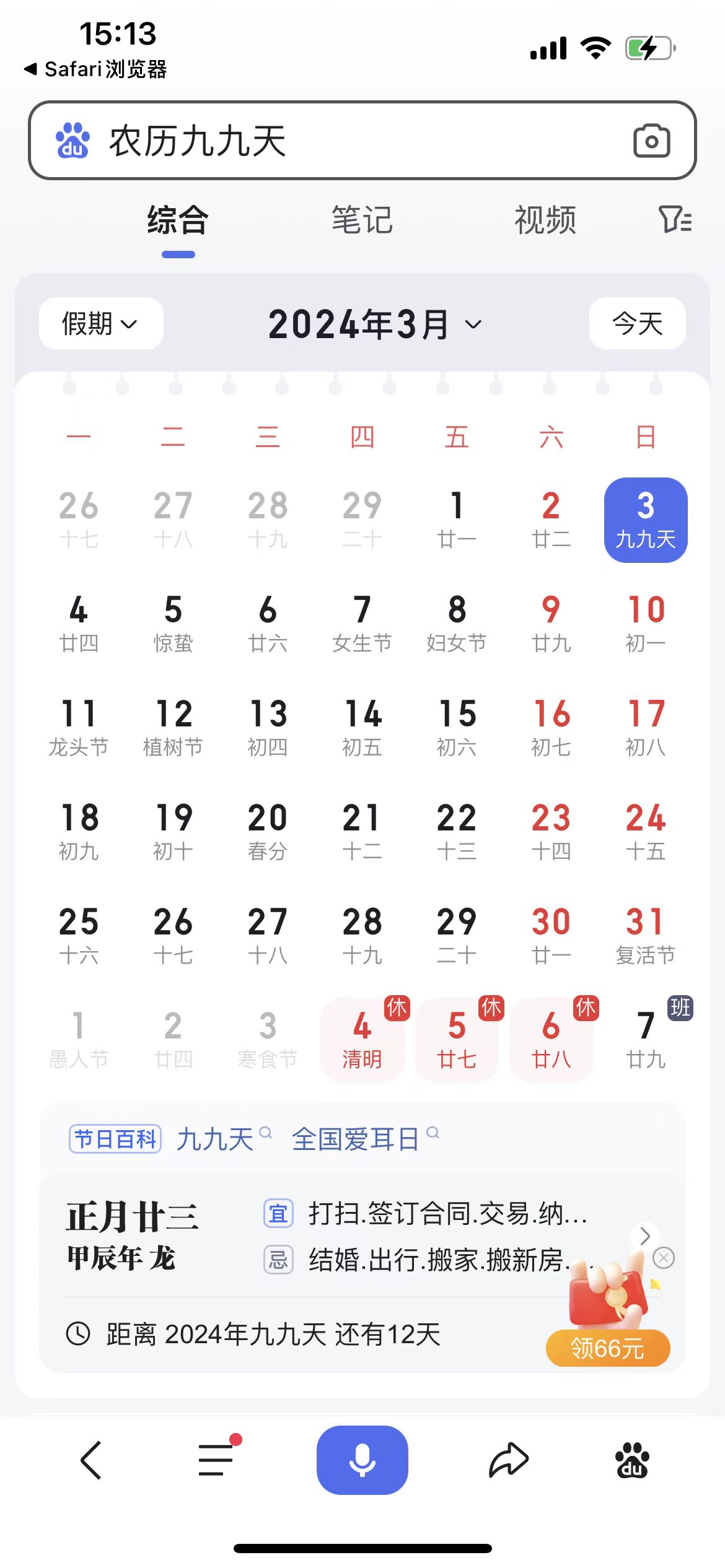Dismiss the 领66元 red packet promo
Image resolution: width=725 pixels, height=1568 pixels.
664,1258
